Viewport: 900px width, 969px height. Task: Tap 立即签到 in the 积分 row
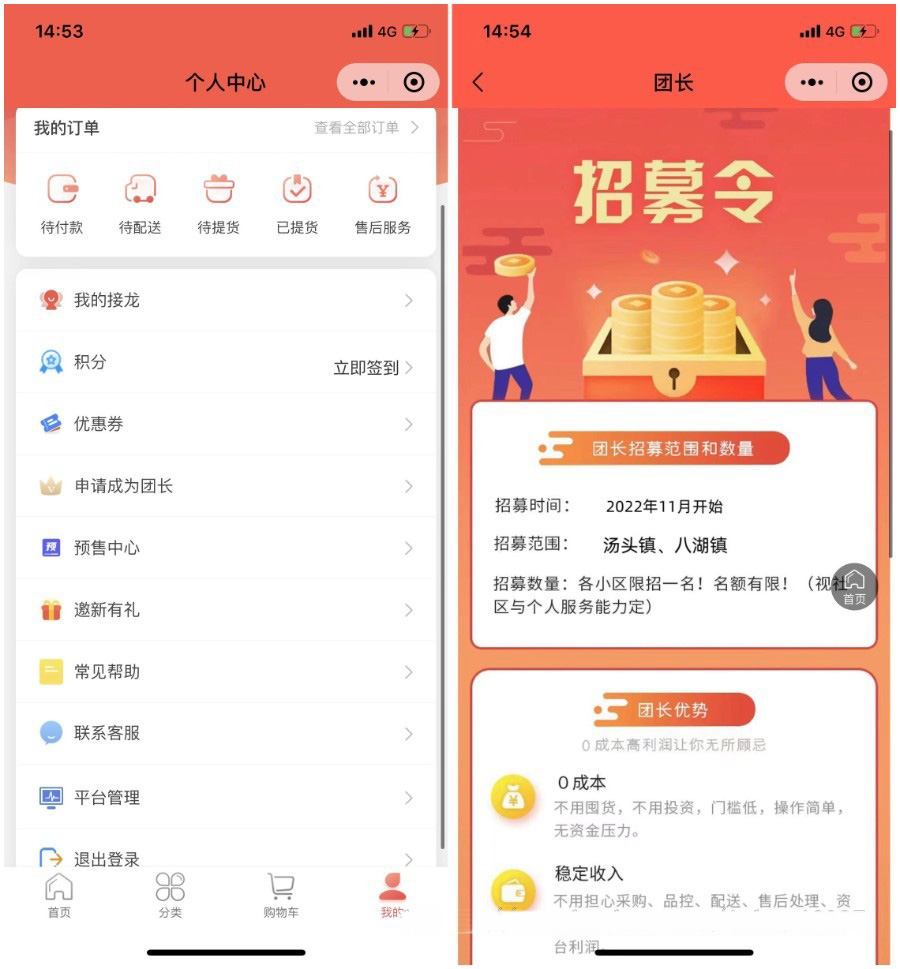tap(372, 367)
